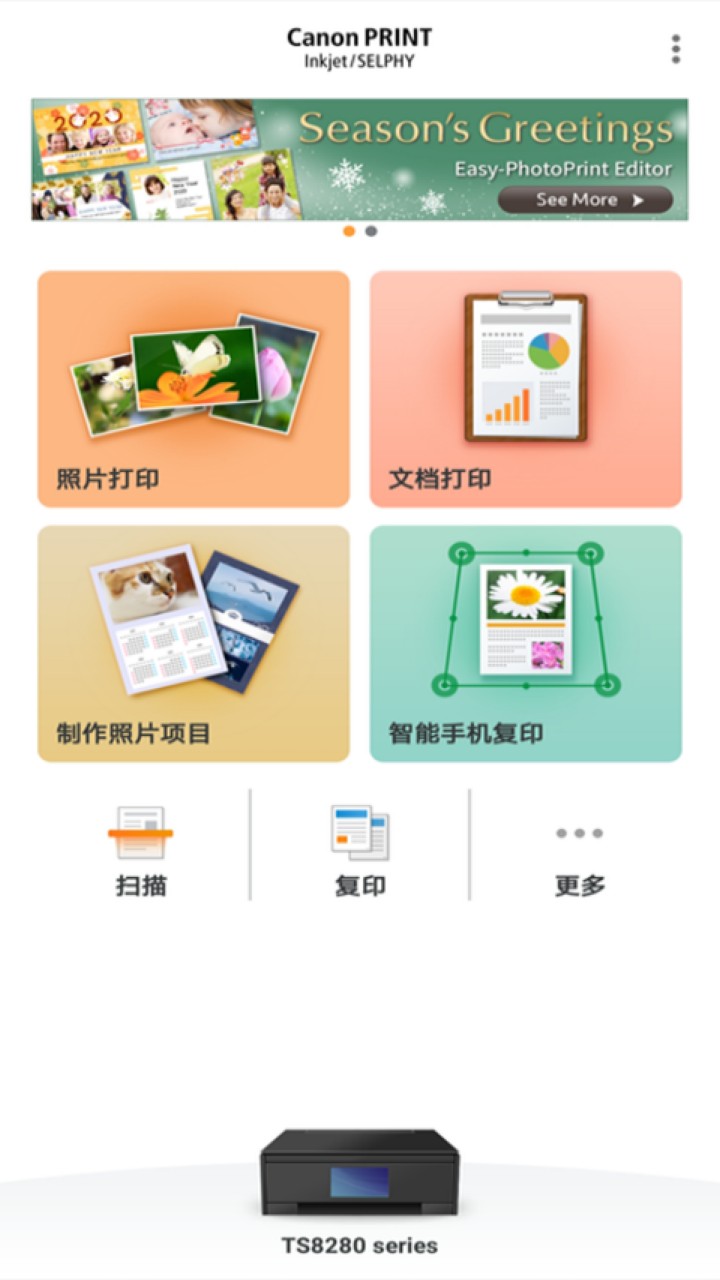Open 制作照片项目 card
720x1280 pixels.
pyautogui.click(x=194, y=644)
